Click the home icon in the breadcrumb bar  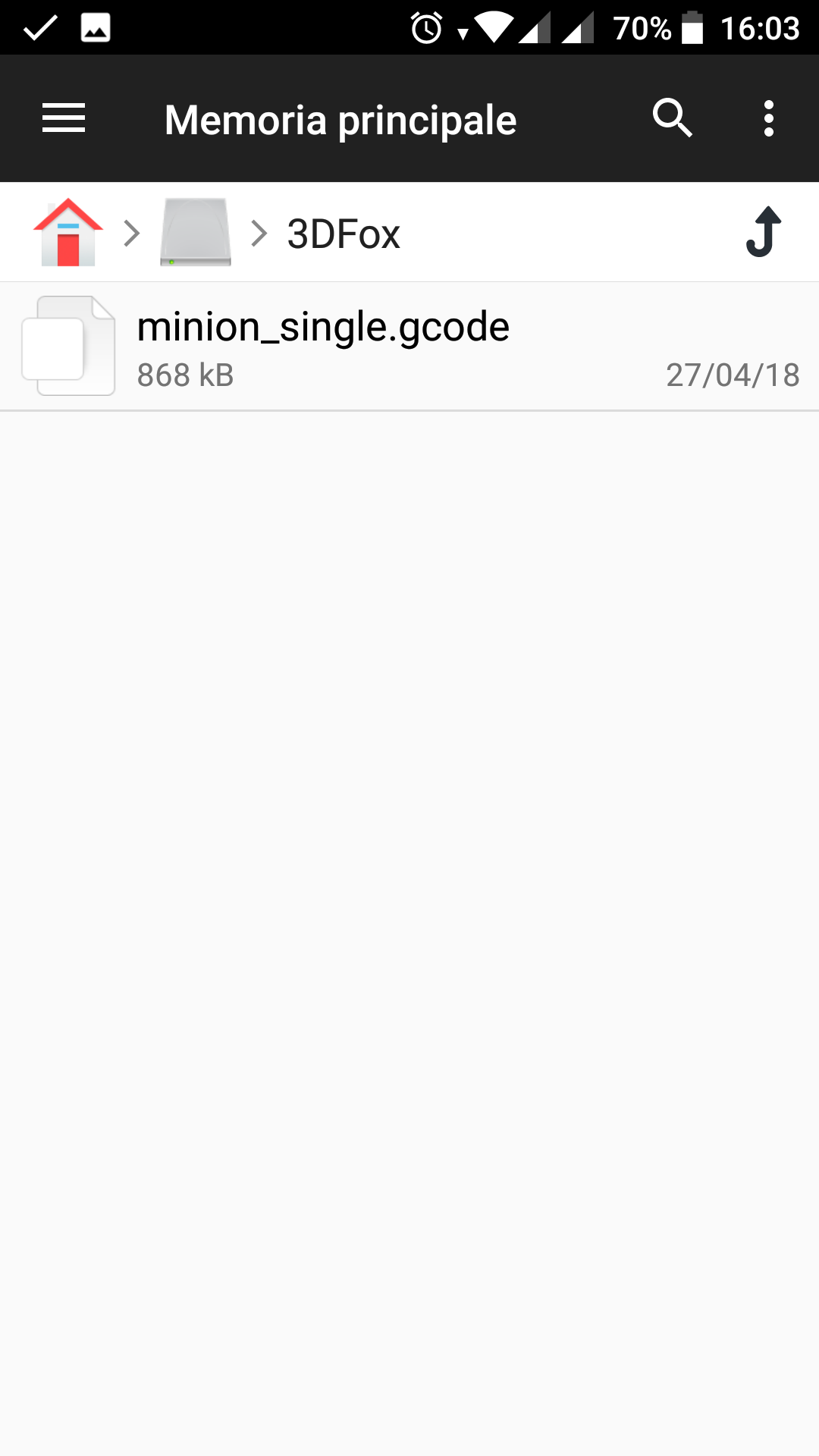67,231
